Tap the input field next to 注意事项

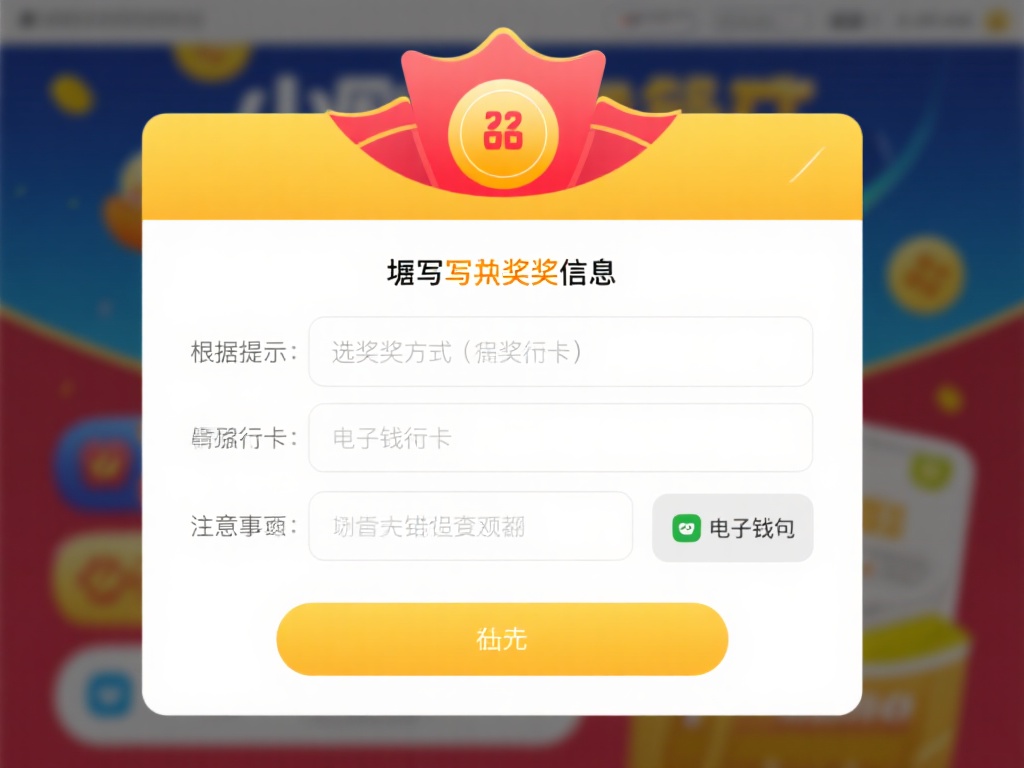(x=470, y=526)
